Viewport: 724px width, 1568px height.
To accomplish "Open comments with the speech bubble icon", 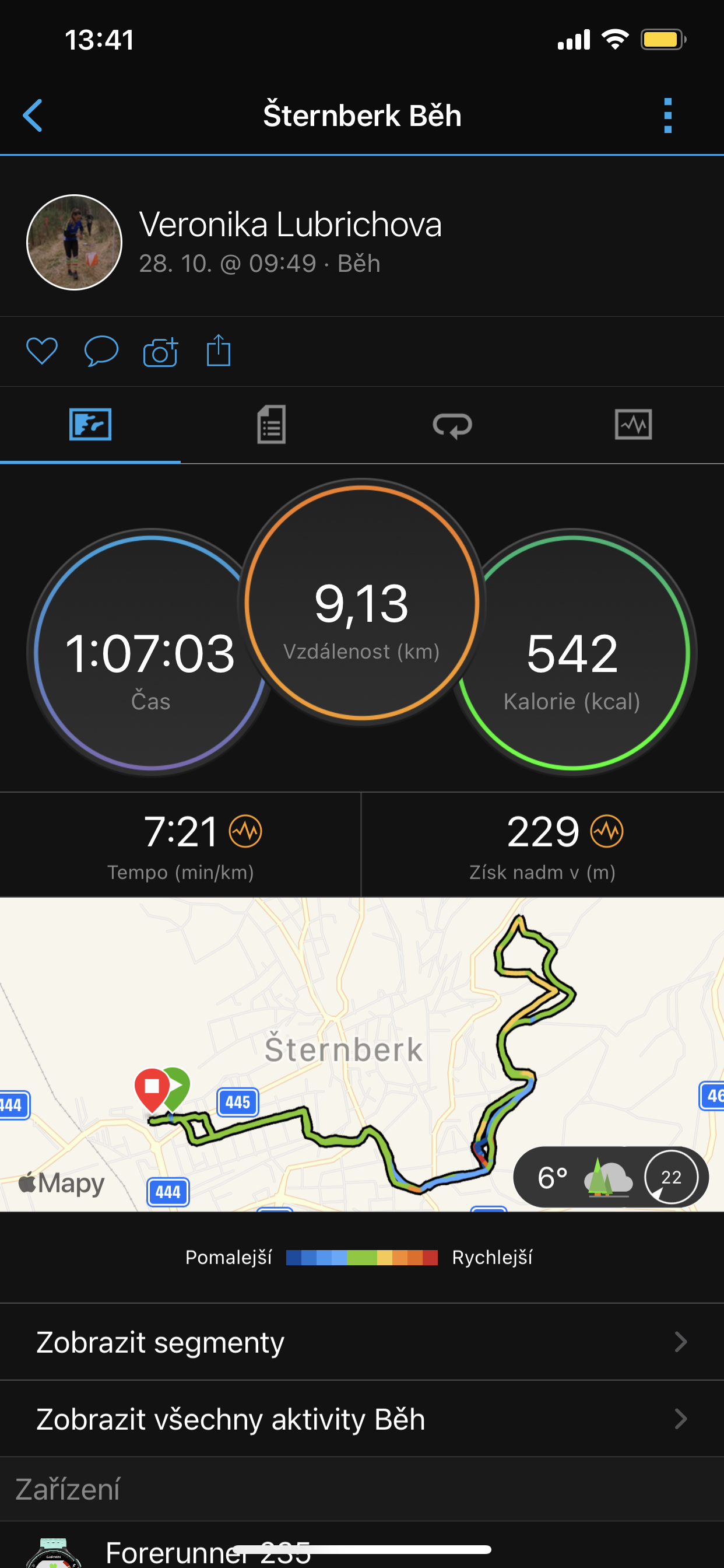I will click(x=101, y=351).
